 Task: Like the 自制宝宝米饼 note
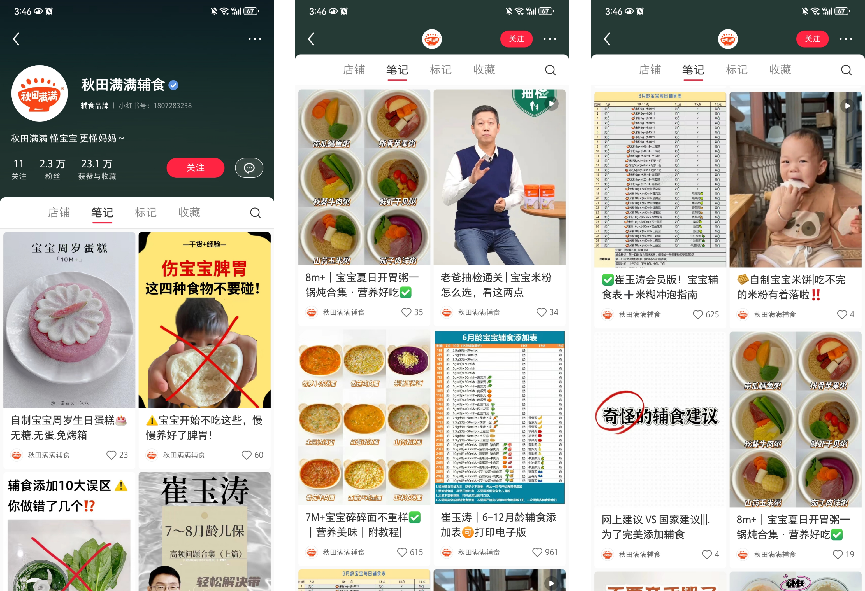(x=839, y=315)
